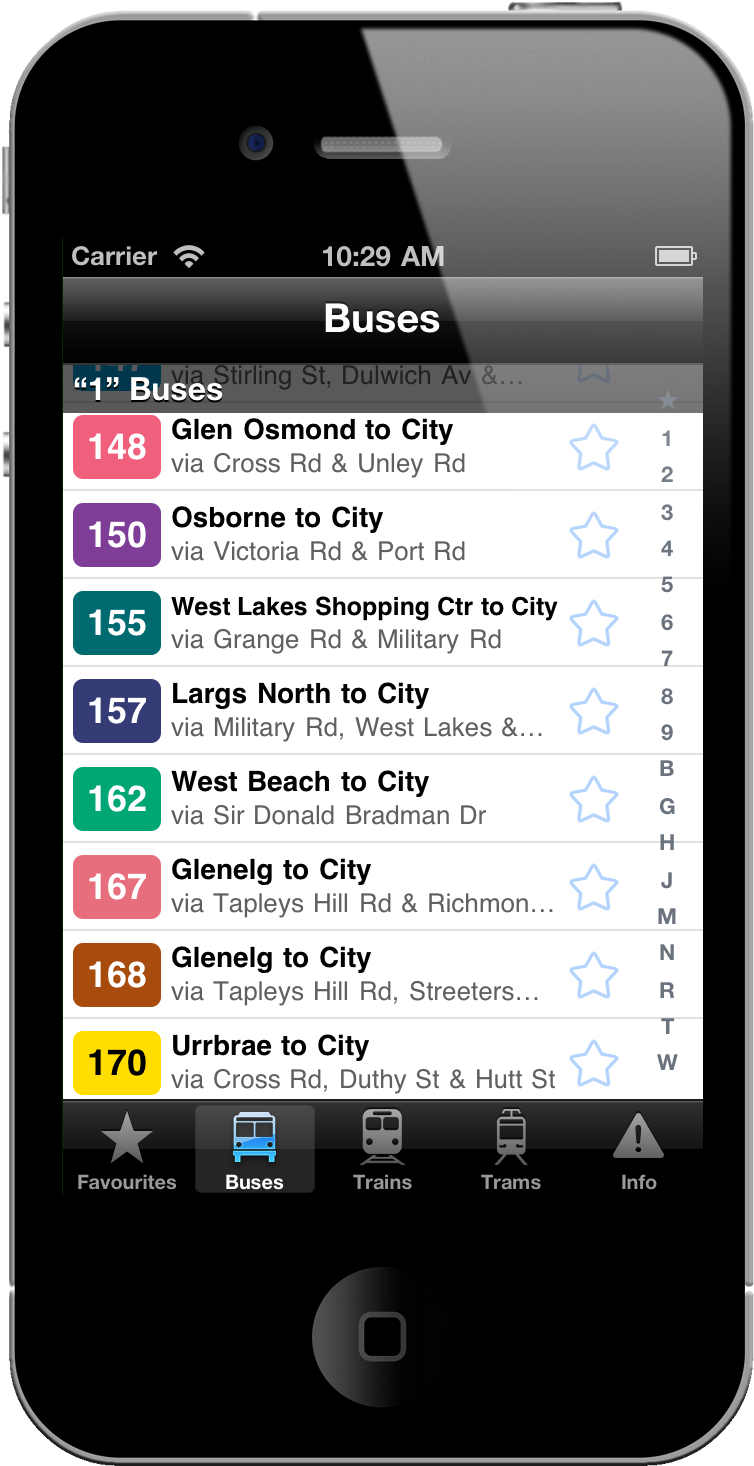Star the 157 Largs North to City bus
This screenshot has height=1466, width=754.
click(x=594, y=711)
